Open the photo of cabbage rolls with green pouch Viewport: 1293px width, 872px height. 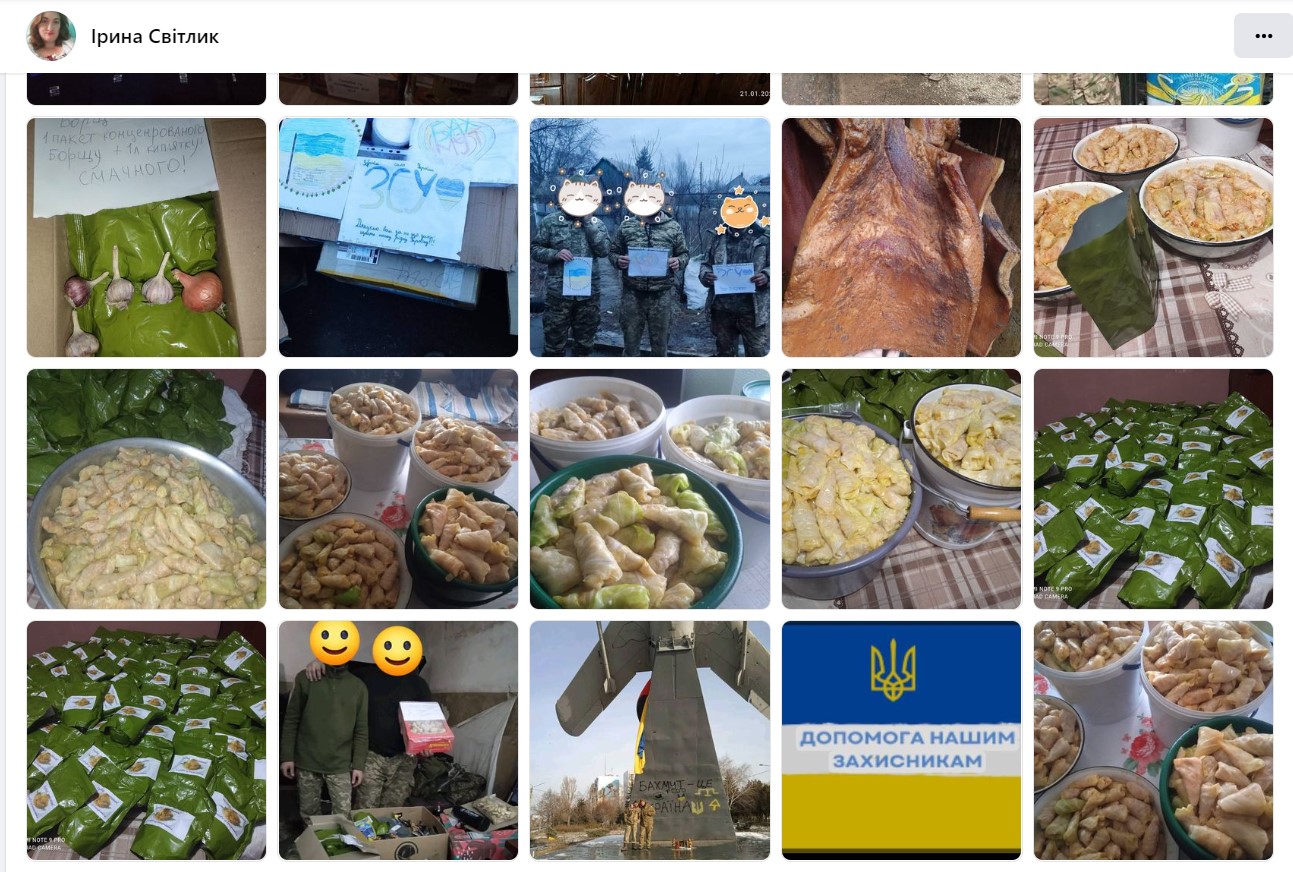[1153, 237]
